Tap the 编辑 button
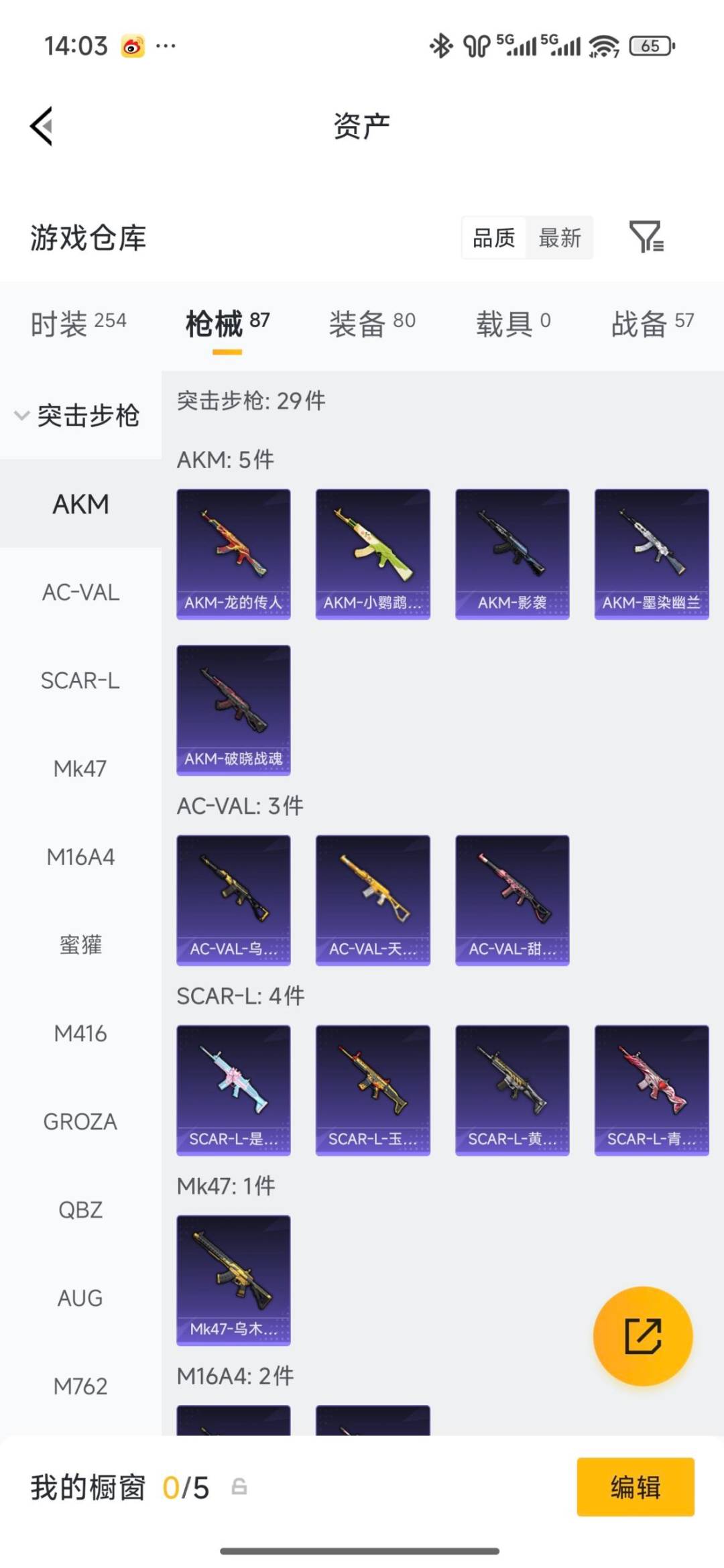Screen dimensions: 724x1568 tap(635, 1486)
